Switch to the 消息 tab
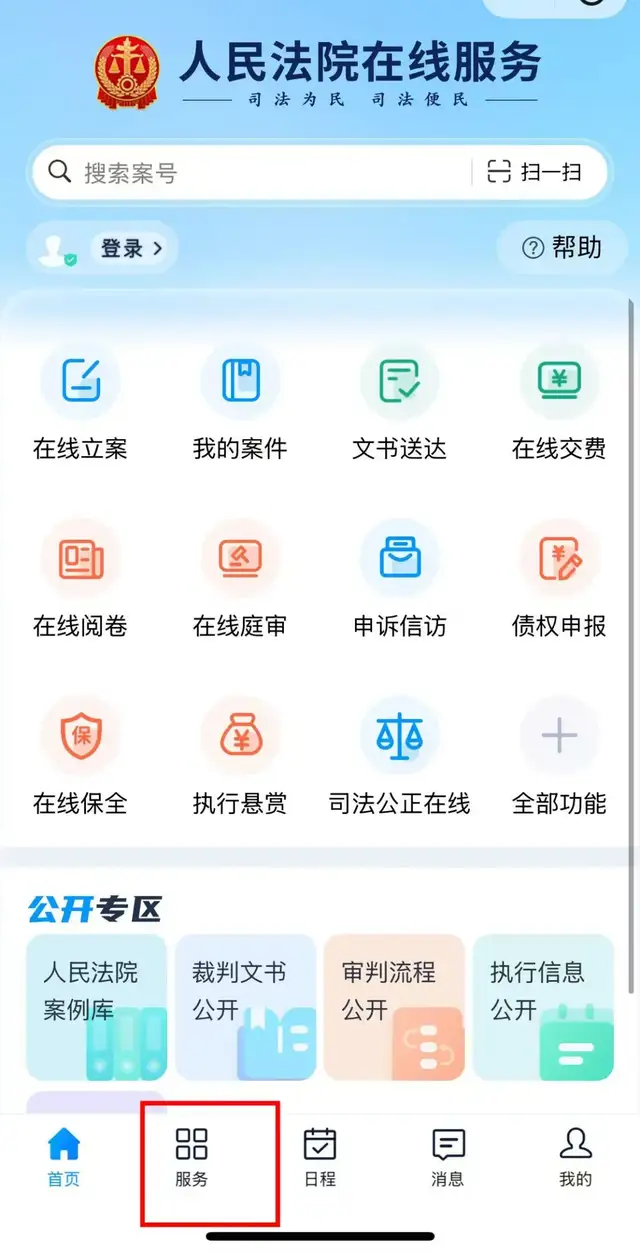The height and width of the screenshot is (1252, 640). [447, 1159]
